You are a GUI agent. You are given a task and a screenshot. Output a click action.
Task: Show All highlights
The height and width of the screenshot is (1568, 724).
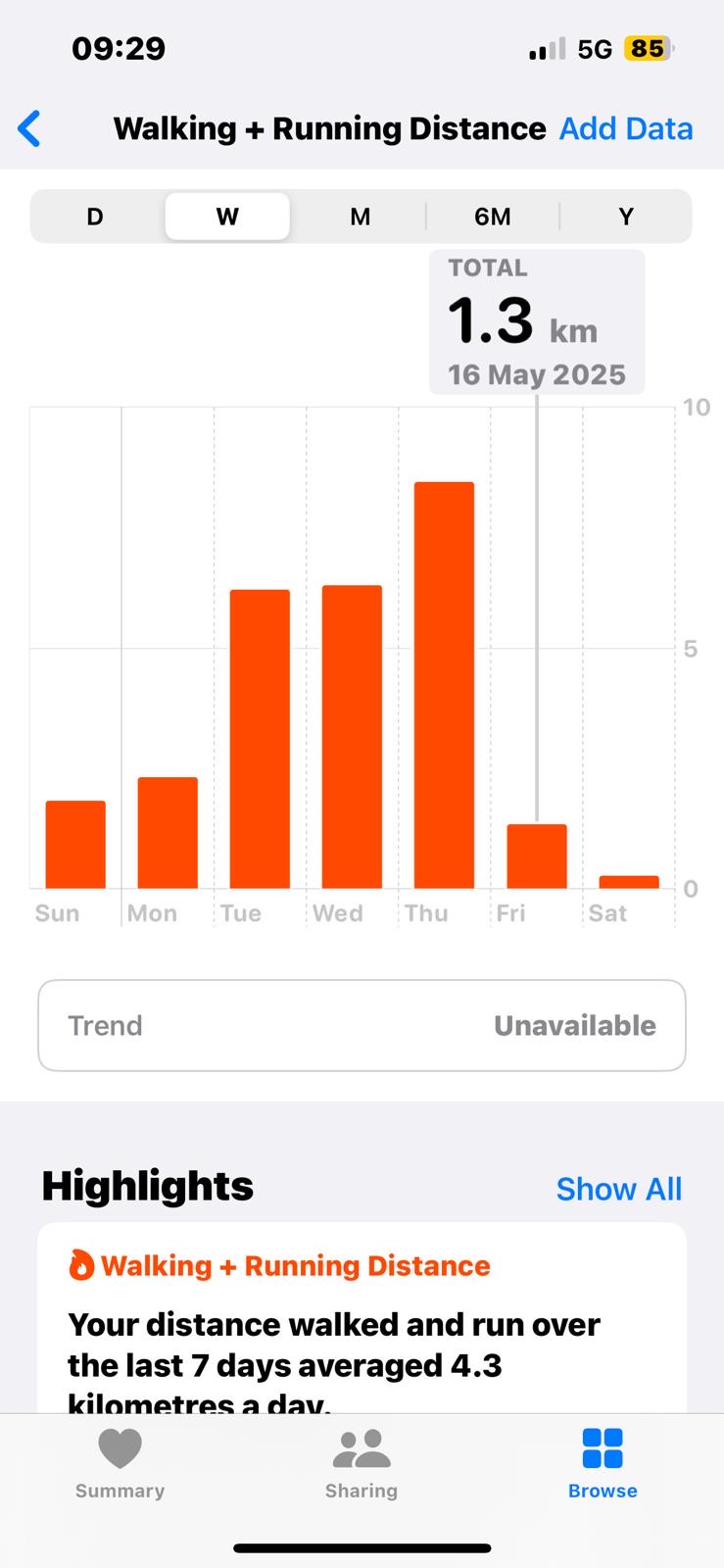(619, 1189)
